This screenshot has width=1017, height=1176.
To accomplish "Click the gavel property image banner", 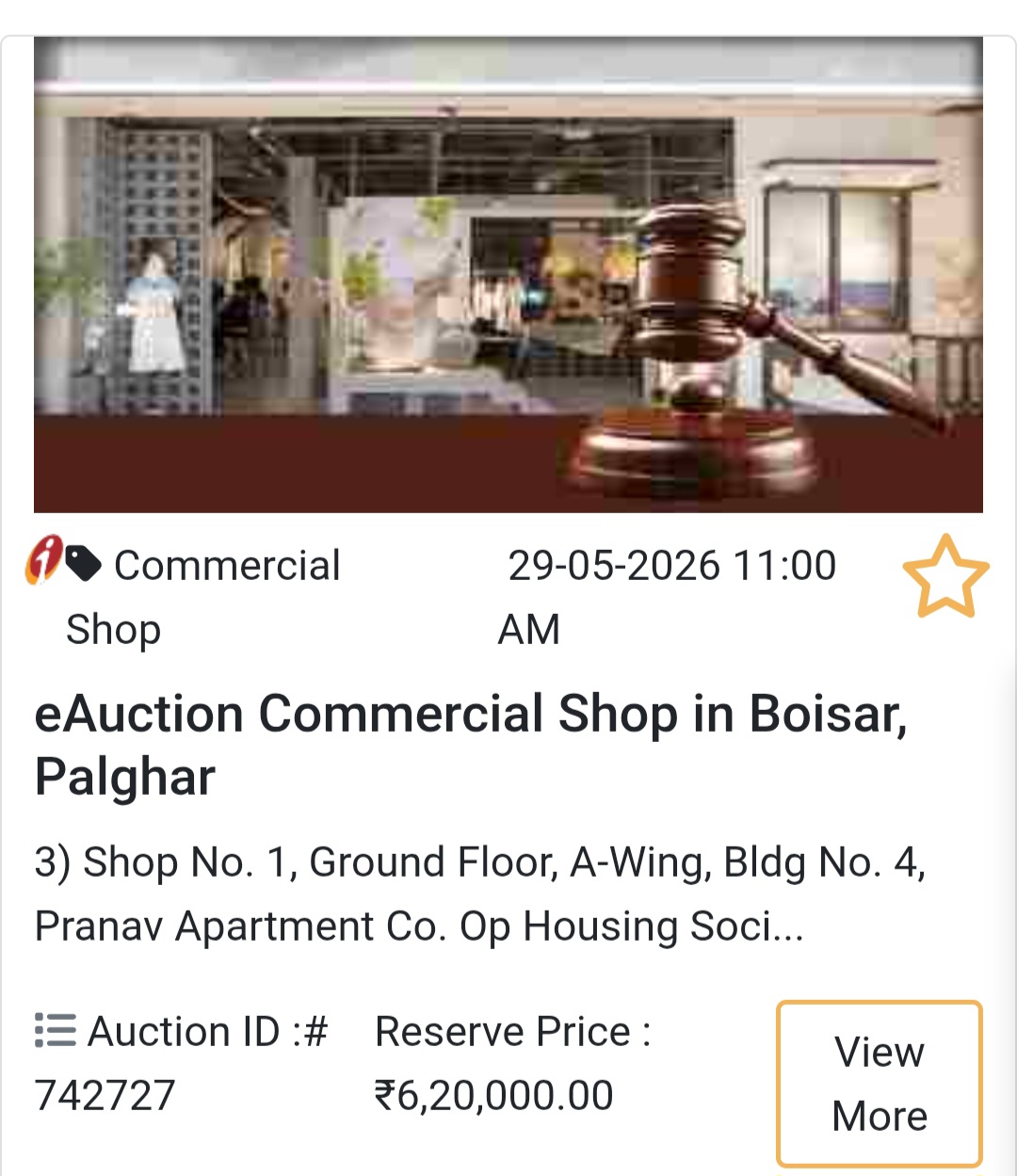I will point(508,270).
